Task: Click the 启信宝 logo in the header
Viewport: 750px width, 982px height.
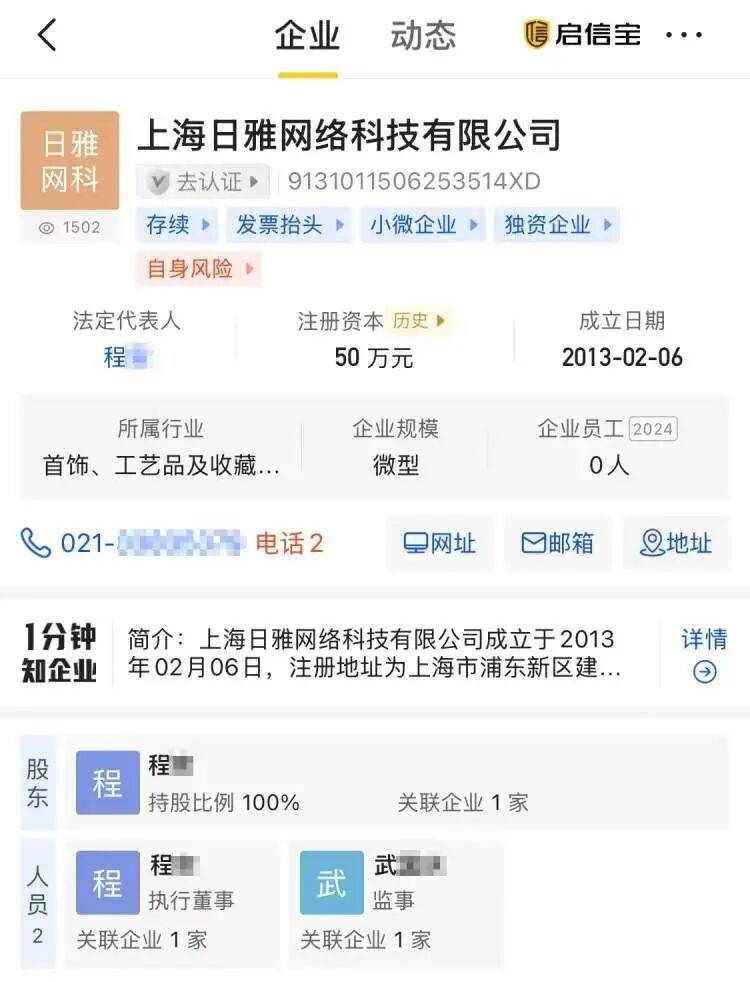Action: (578, 33)
